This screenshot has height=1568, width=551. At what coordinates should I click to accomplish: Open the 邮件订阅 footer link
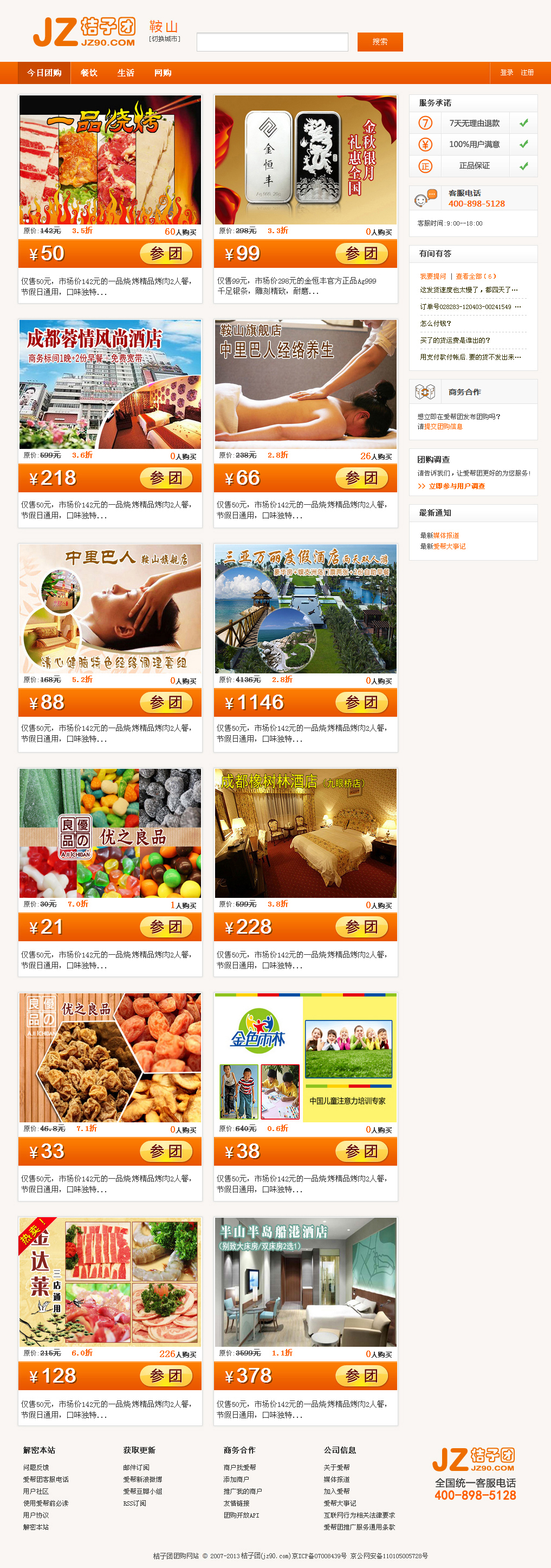click(136, 1468)
